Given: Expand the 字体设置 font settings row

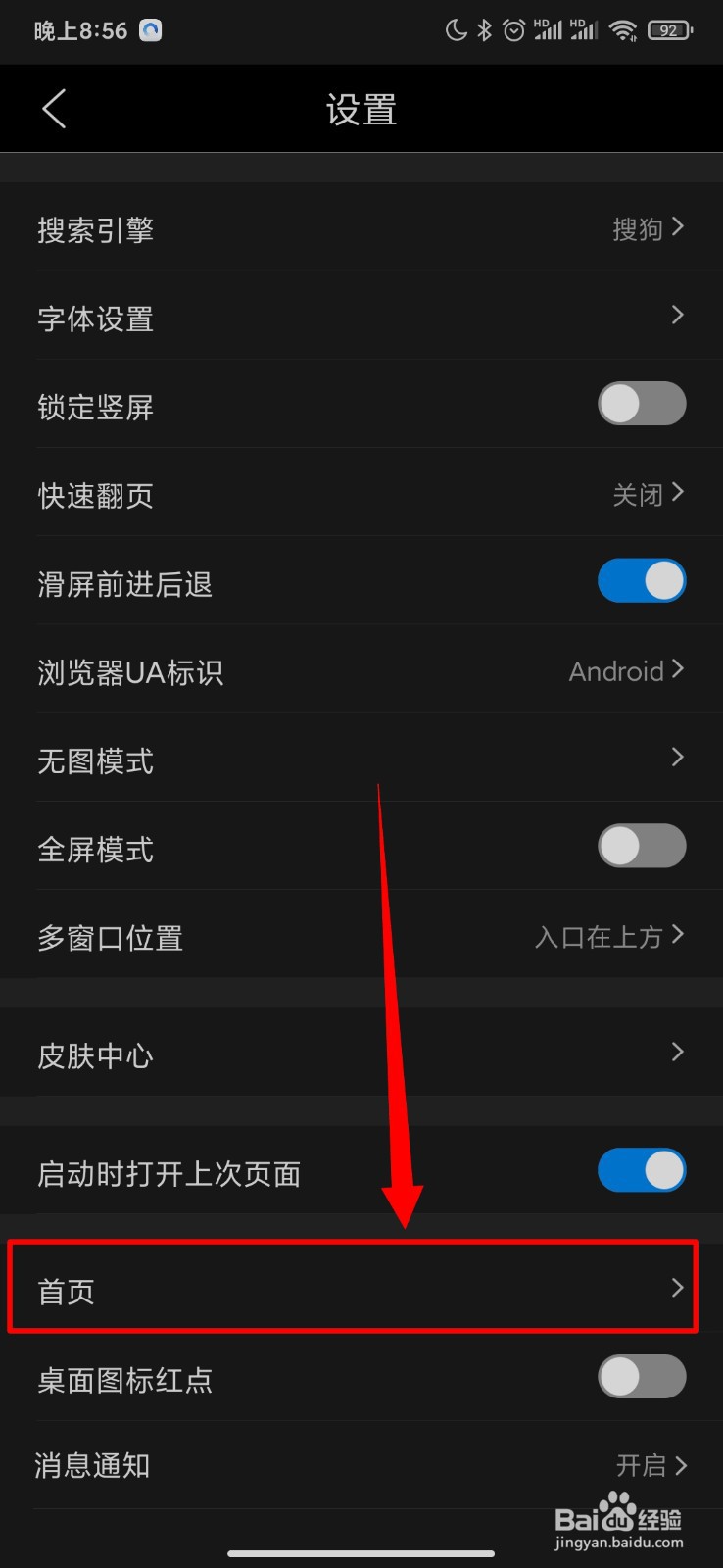Looking at the screenshot, I should 361,318.
